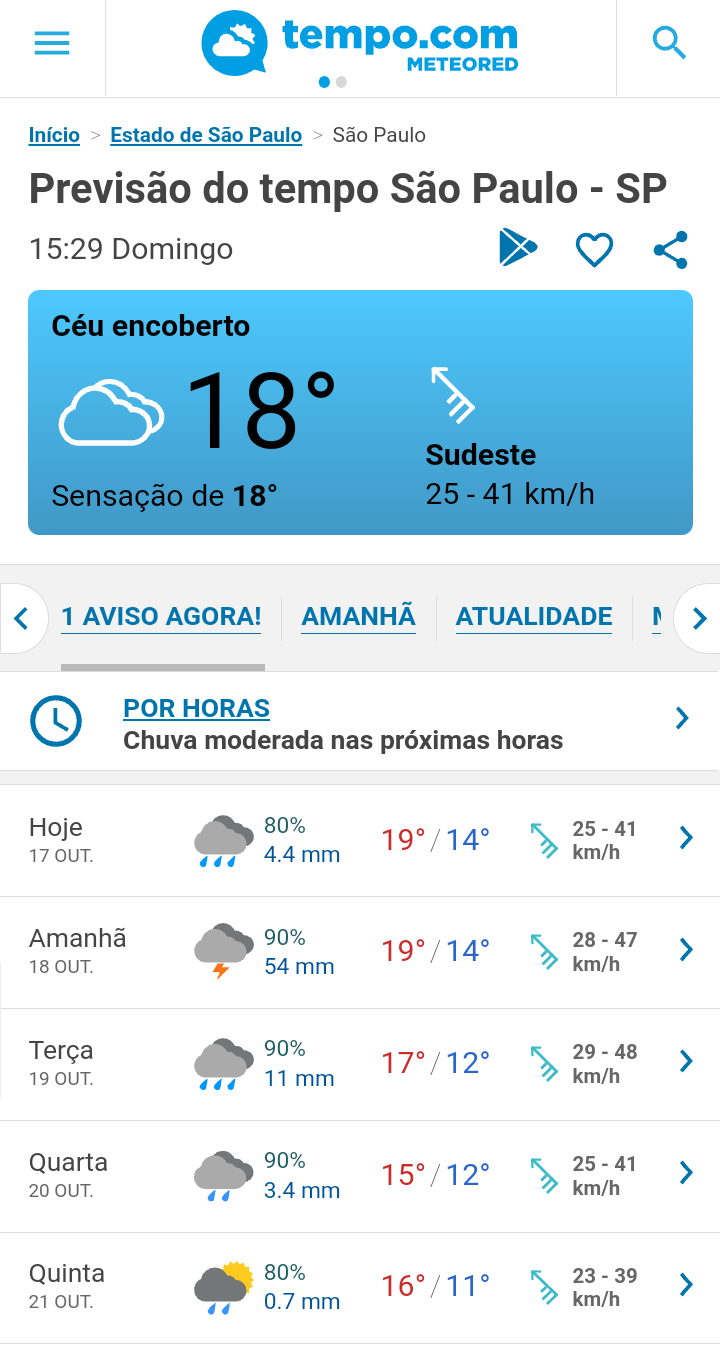This screenshot has height=1358, width=720.
Task: View Quarta 20 OUT. forecast details
Action: [360, 1176]
